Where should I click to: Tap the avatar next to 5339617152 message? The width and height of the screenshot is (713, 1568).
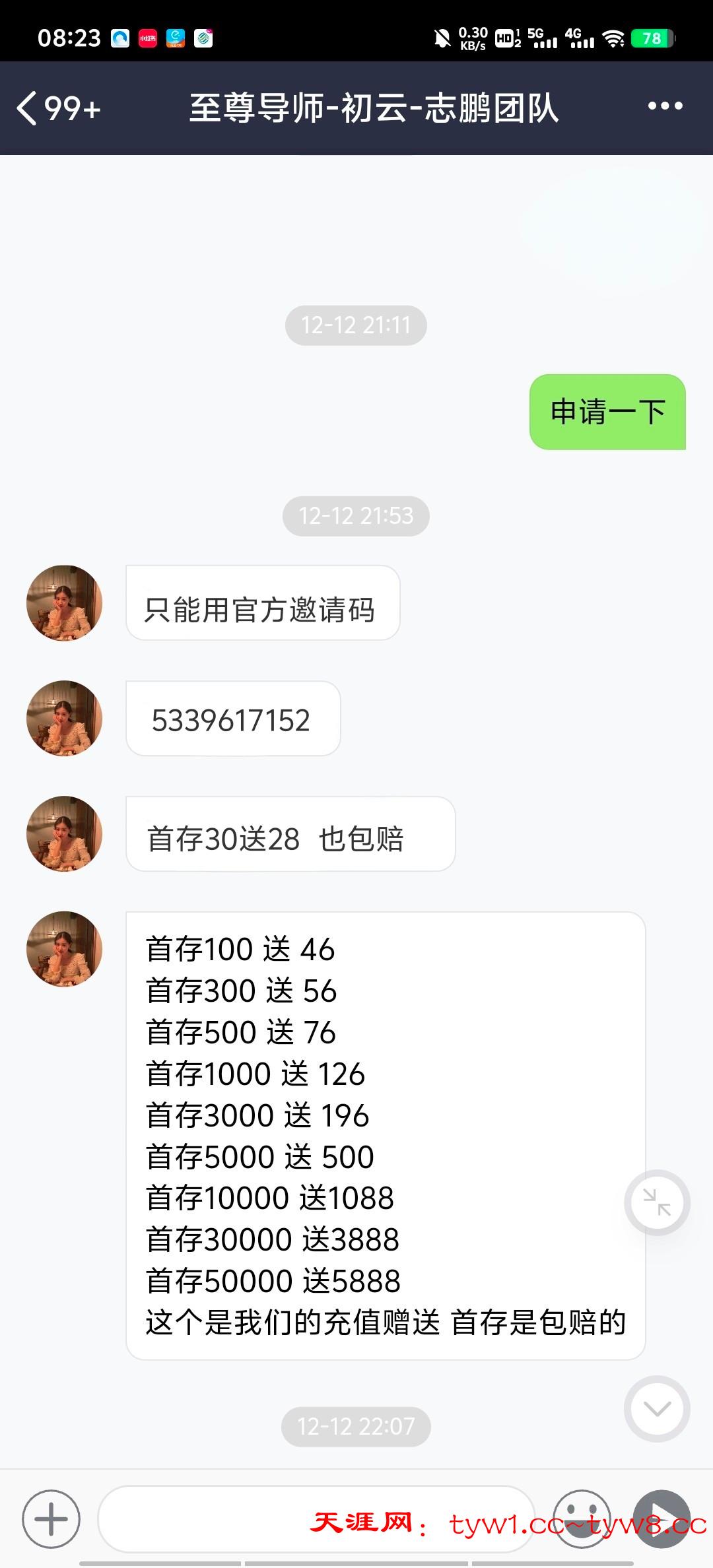64,718
